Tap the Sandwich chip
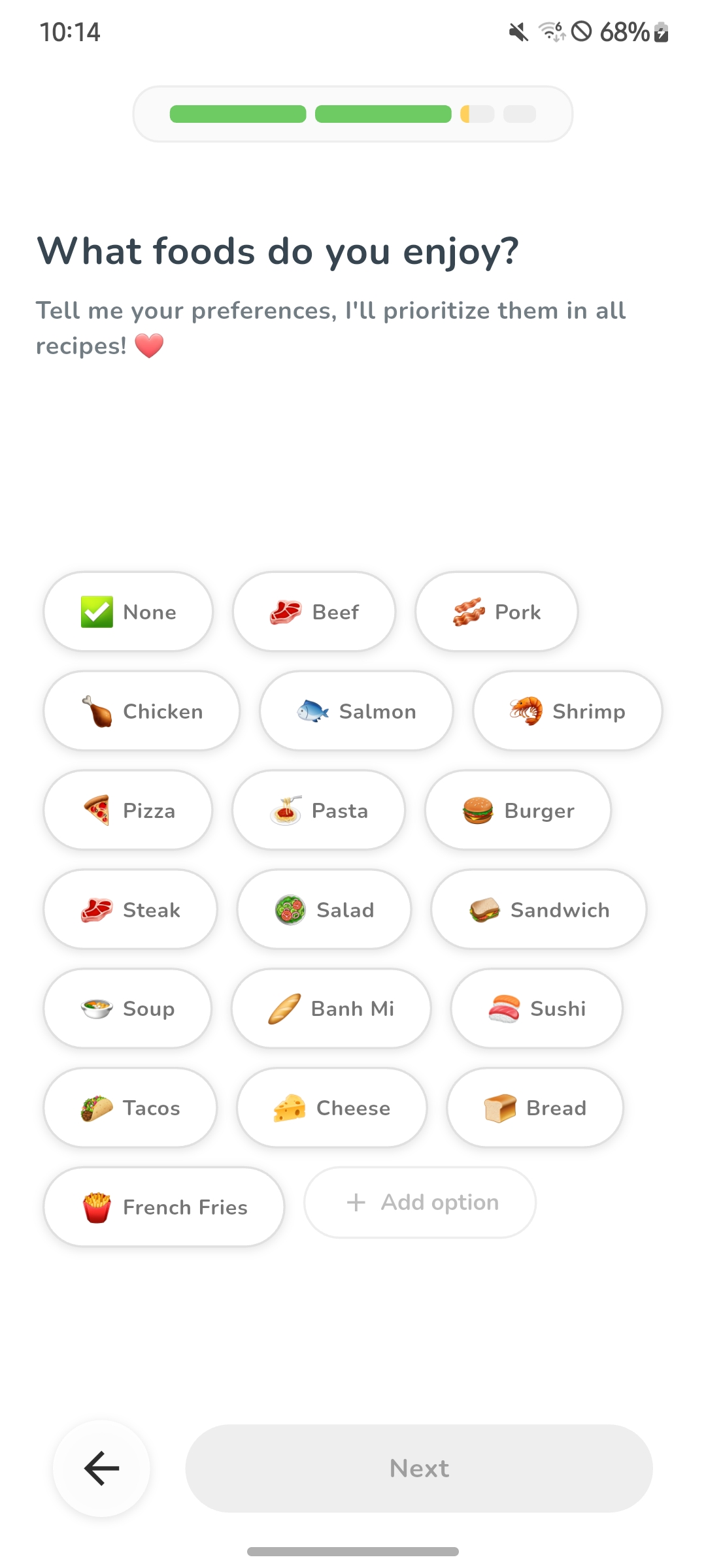This screenshot has height=1568, width=706. 539,910
